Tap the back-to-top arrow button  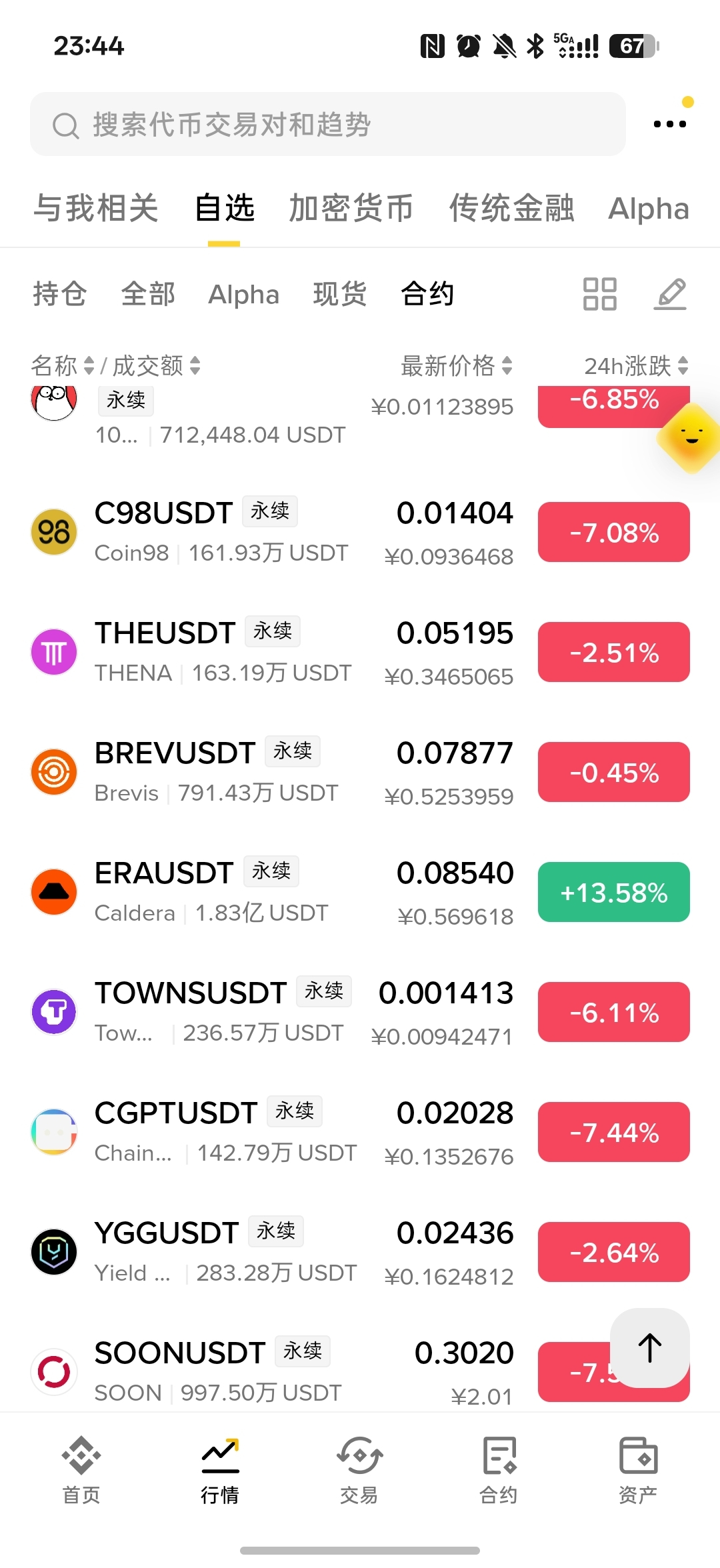pos(650,1348)
